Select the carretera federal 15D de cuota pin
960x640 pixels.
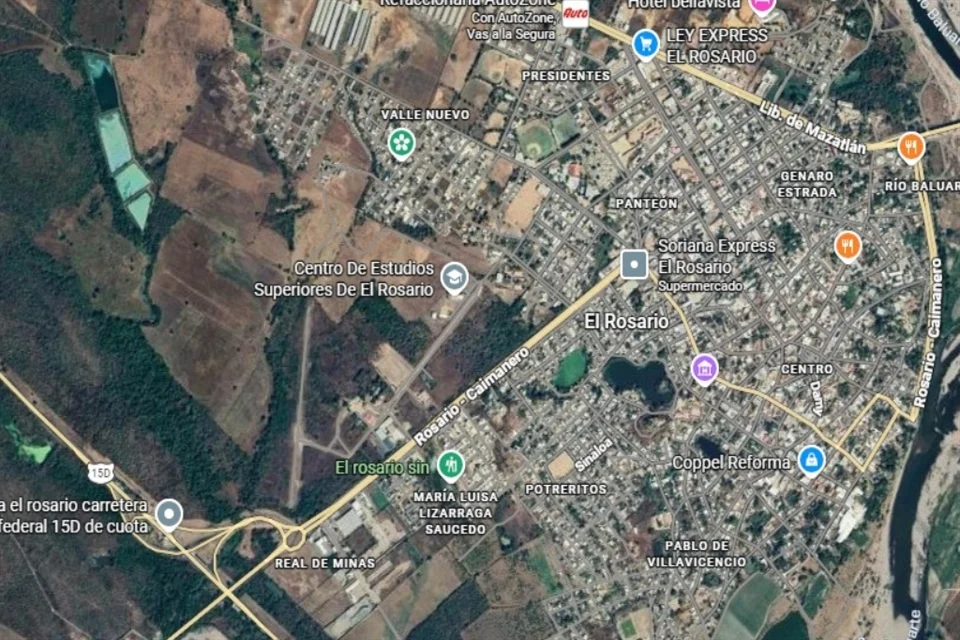coord(169,514)
